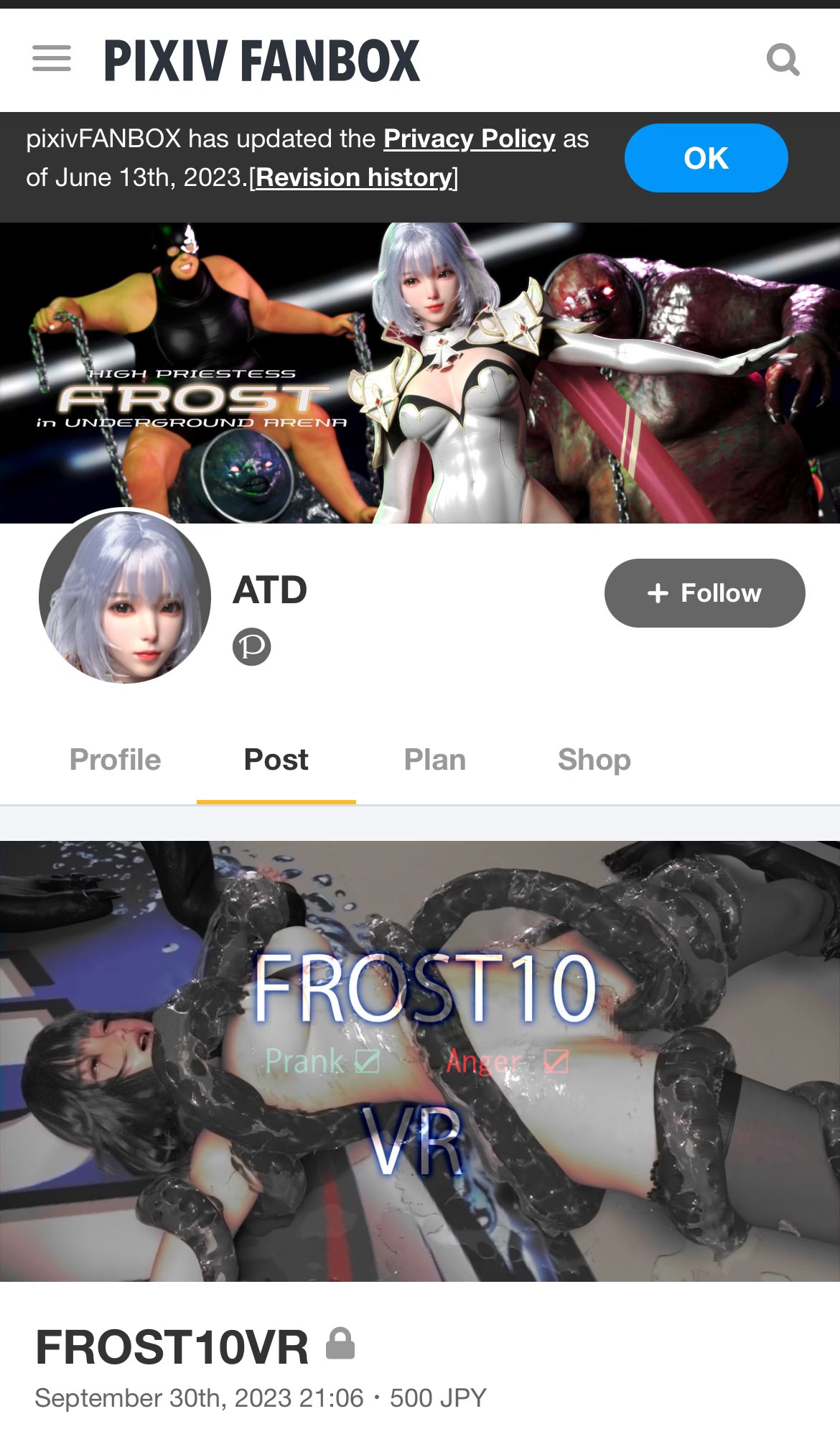Screen dimensions: 840x1452
Task: Open the hamburger drawer menu
Action: pyautogui.click(x=52, y=59)
